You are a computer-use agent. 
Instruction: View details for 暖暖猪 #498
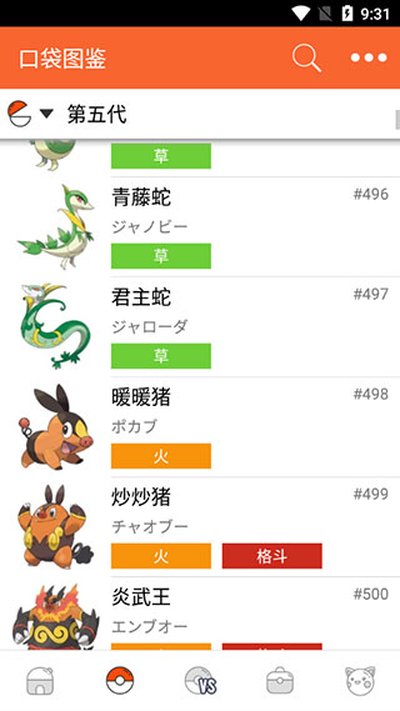click(200, 427)
